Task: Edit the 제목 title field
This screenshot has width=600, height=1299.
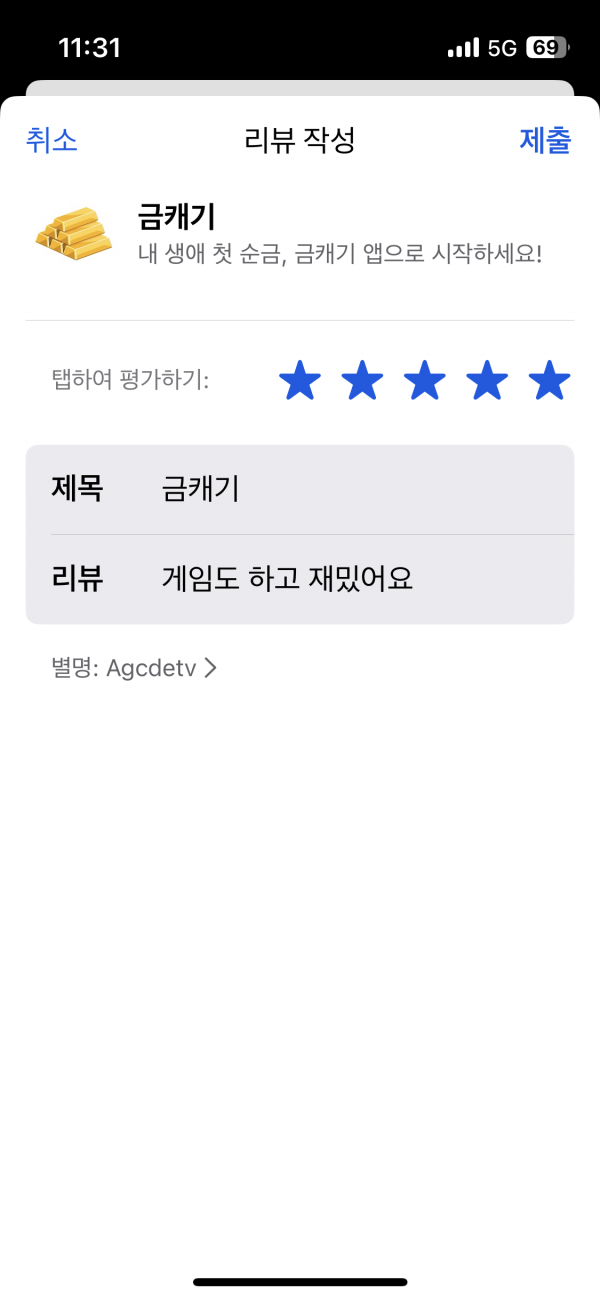Action: click(x=300, y=490)
